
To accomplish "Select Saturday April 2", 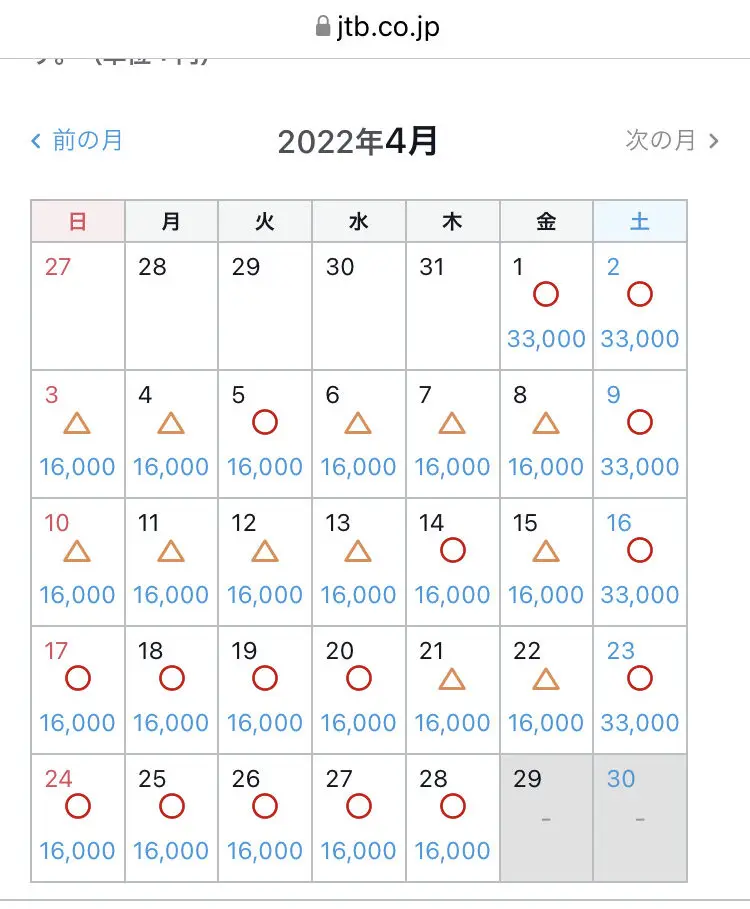I will pos(640,306).
